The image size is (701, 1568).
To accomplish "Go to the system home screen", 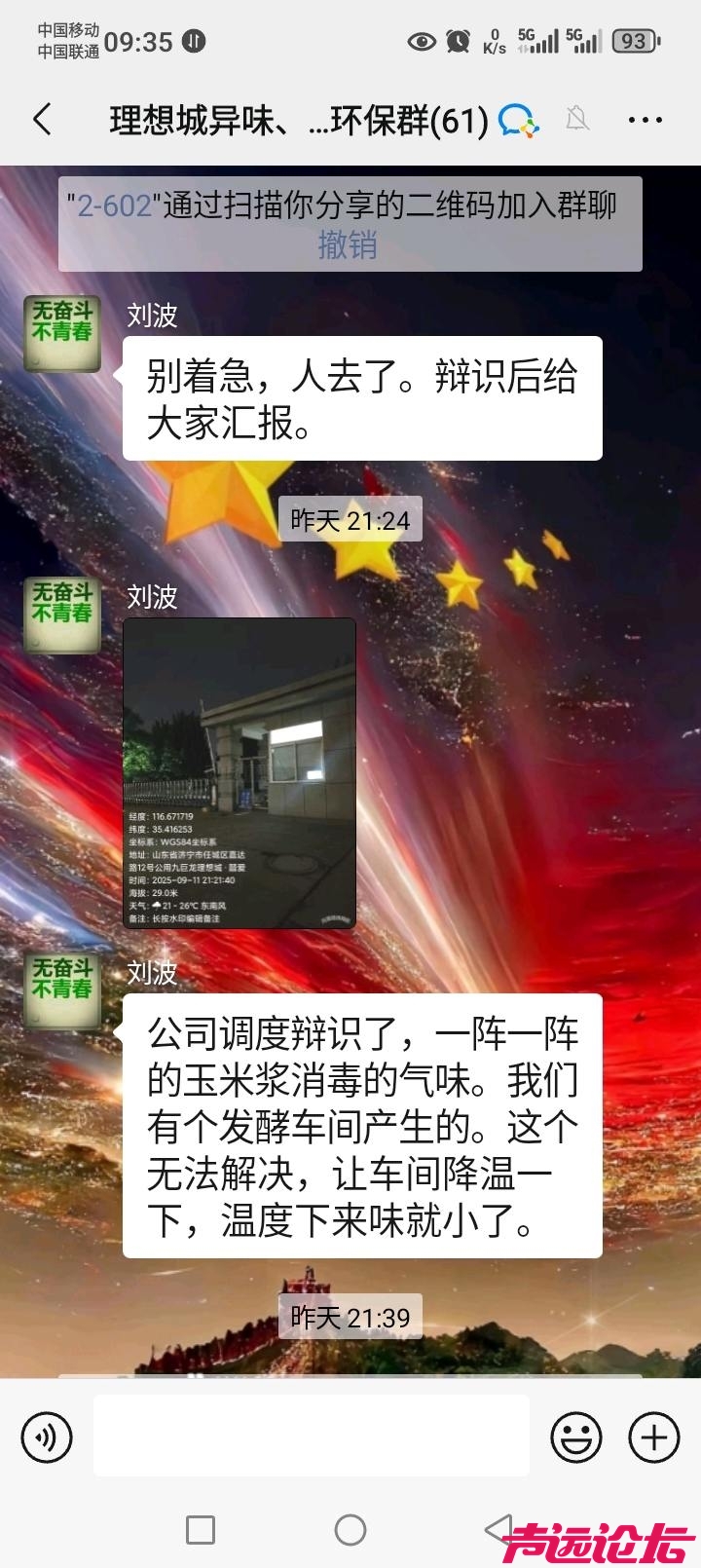I will [x=350, y=1530].
